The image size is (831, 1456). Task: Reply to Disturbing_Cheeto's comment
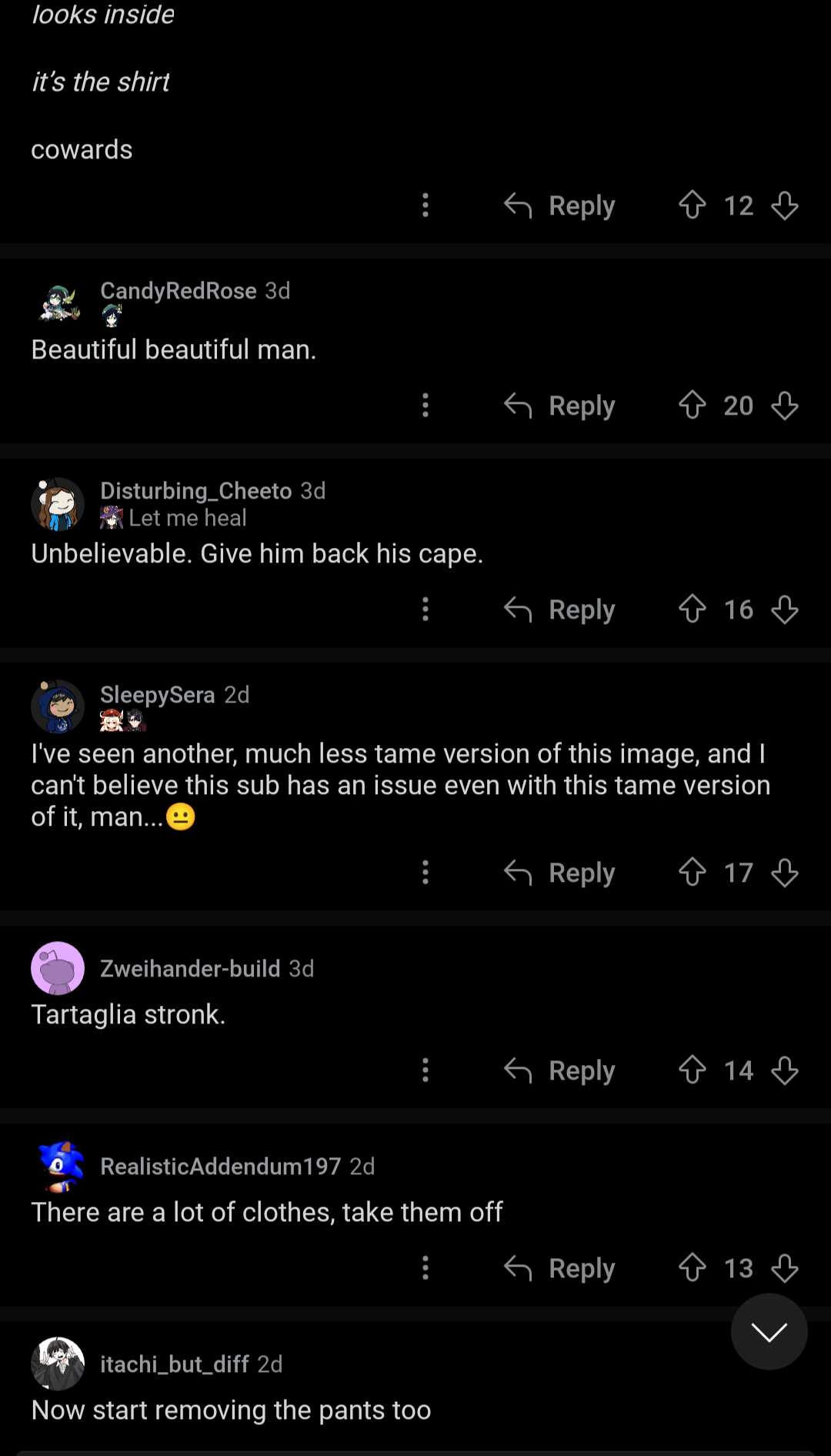point(559,609)
